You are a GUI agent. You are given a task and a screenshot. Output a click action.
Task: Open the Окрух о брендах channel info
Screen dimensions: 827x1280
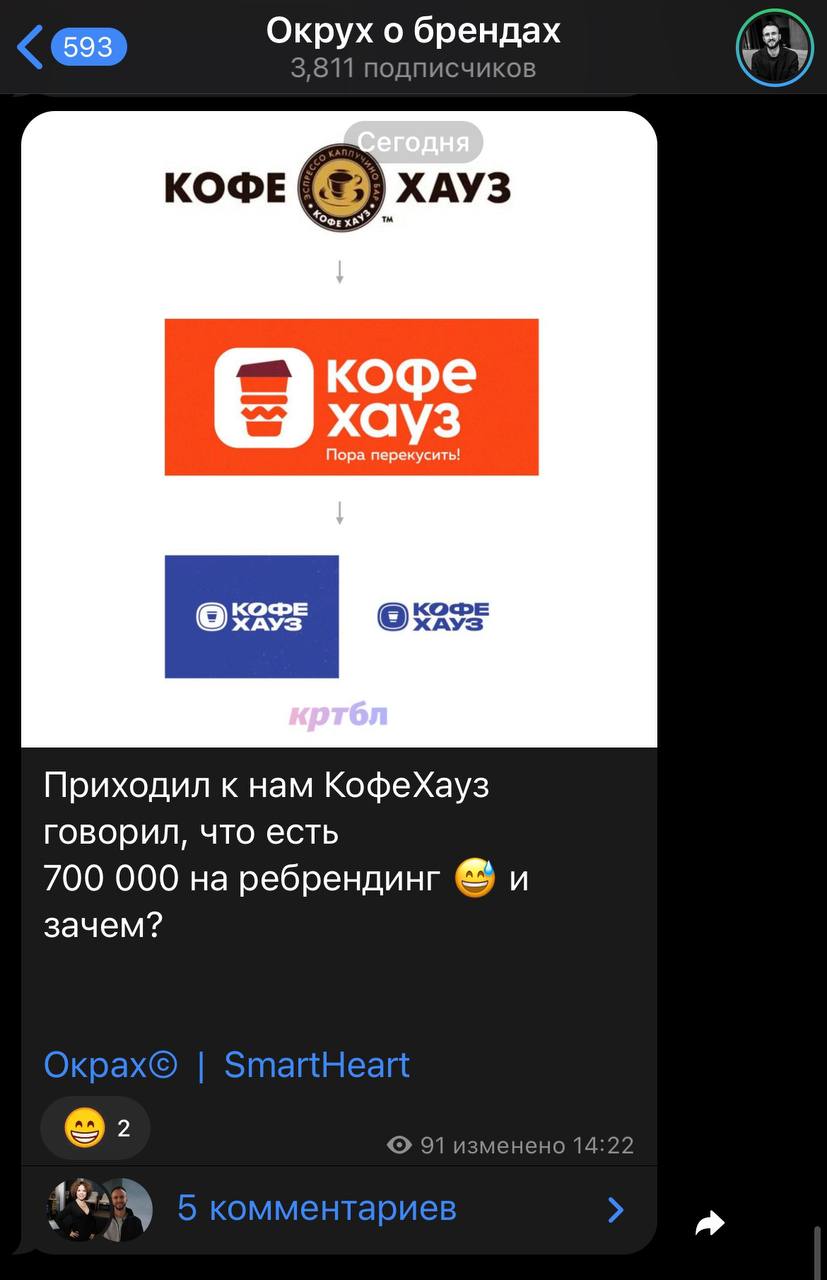[x=413, y=47]
